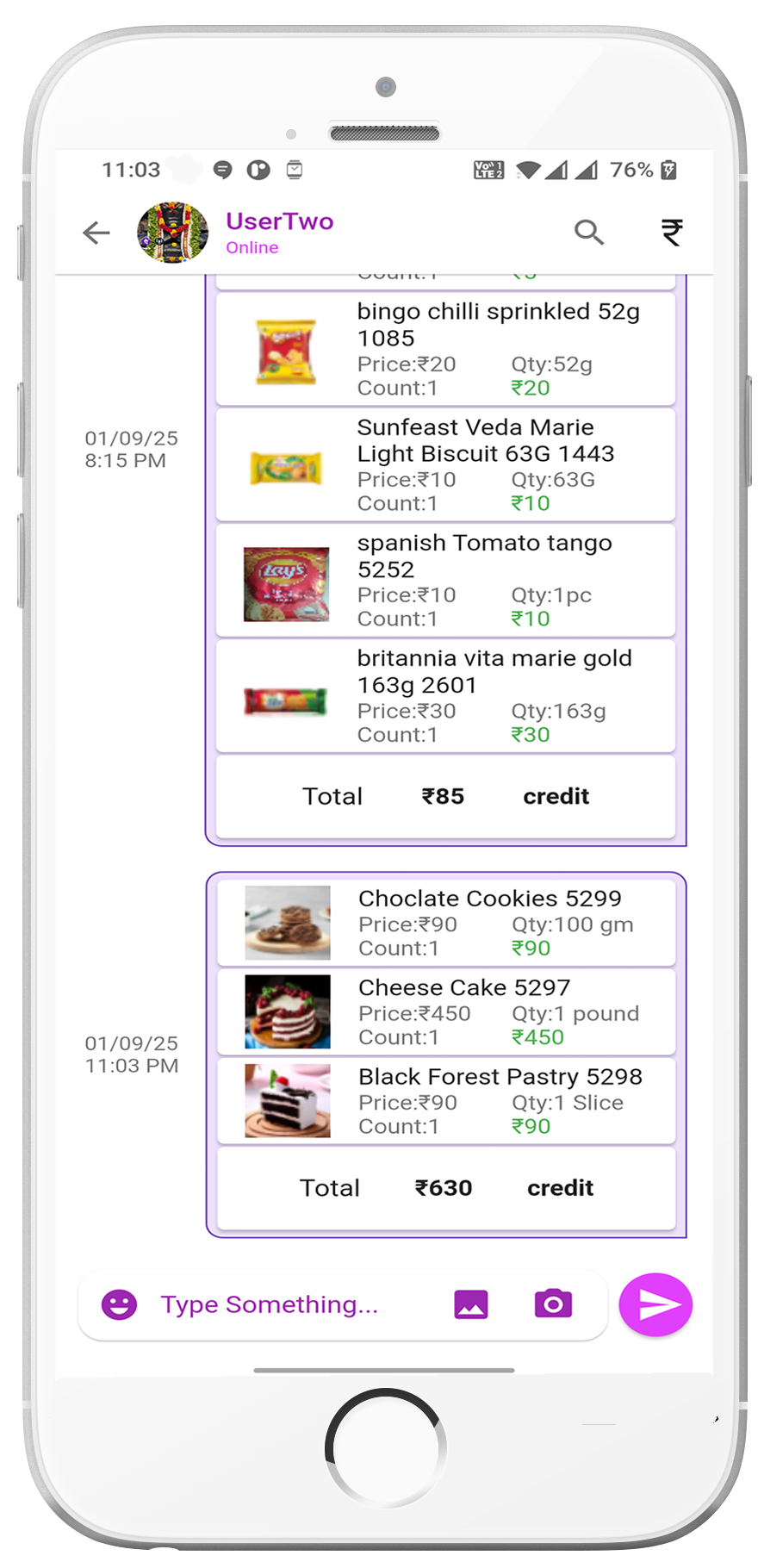Go back using the arrow icon
764x1568 pixels.
click(96, 233)
